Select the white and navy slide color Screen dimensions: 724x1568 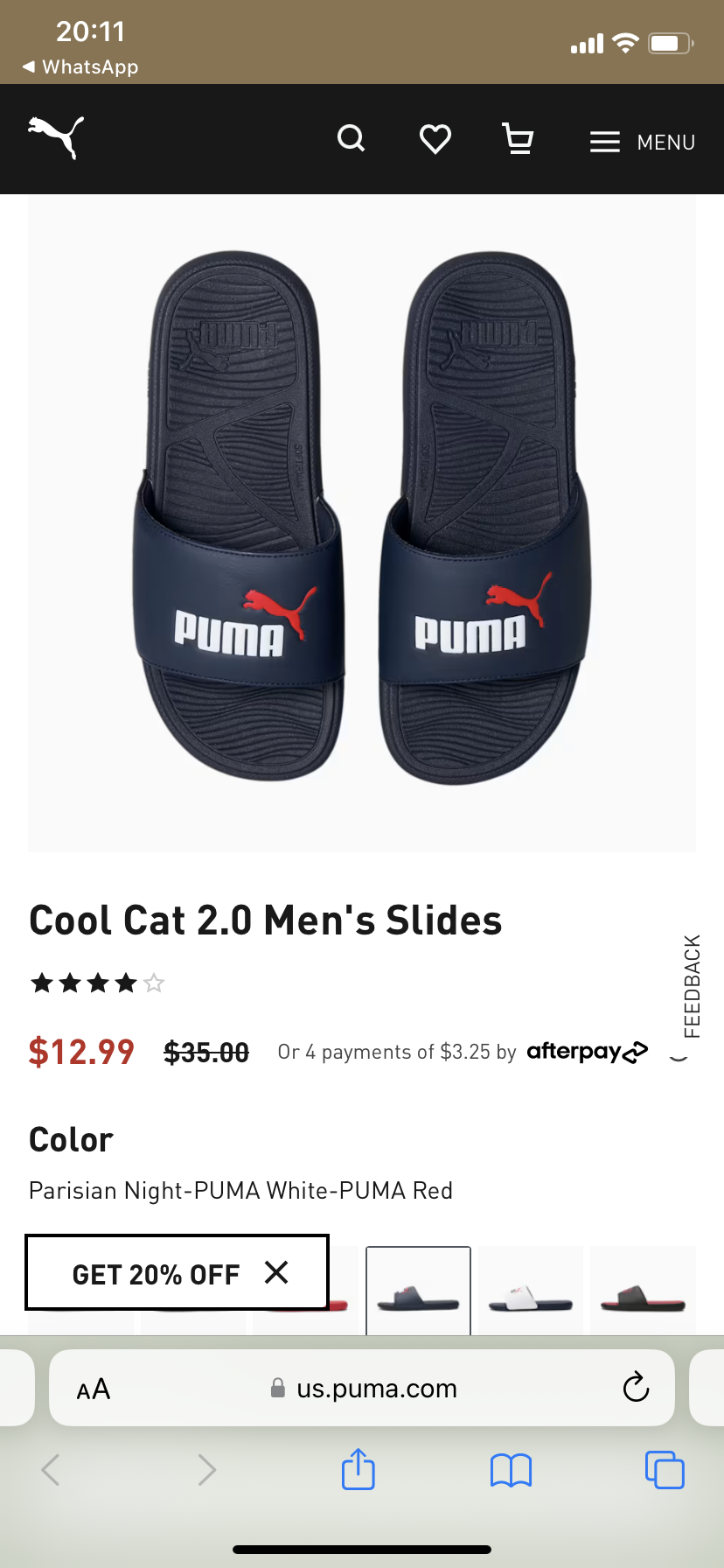(530, 1291)
